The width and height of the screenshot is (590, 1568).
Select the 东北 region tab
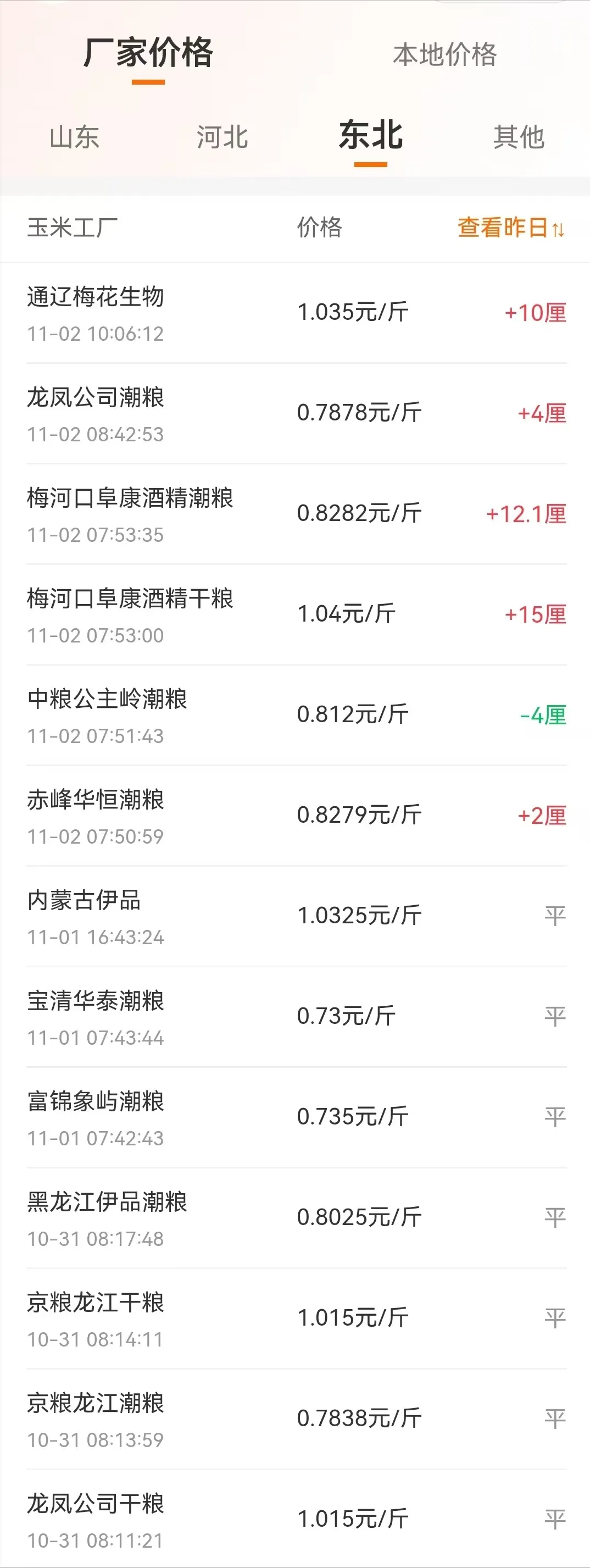tap(370, 136)
